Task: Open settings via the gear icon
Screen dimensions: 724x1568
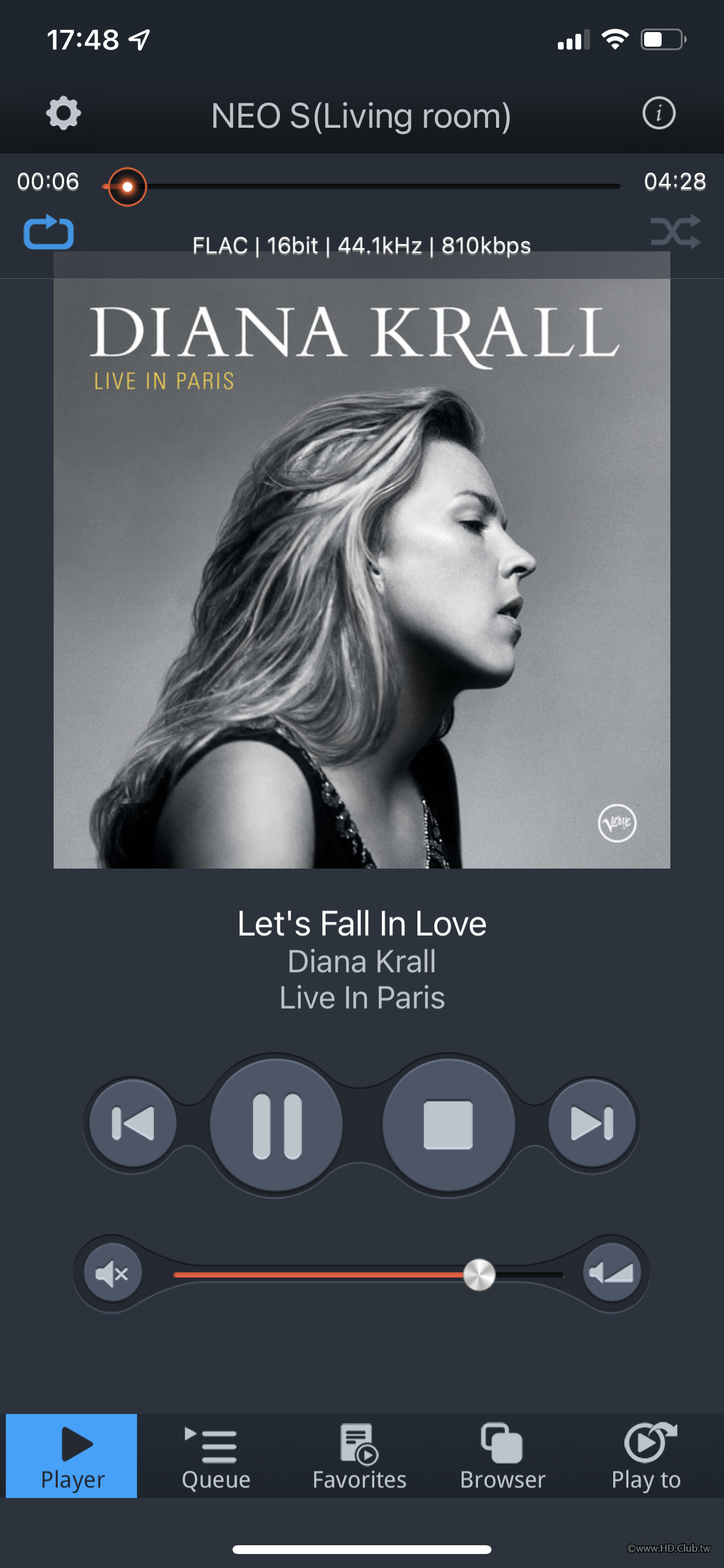Action: [x=64, y=113]
